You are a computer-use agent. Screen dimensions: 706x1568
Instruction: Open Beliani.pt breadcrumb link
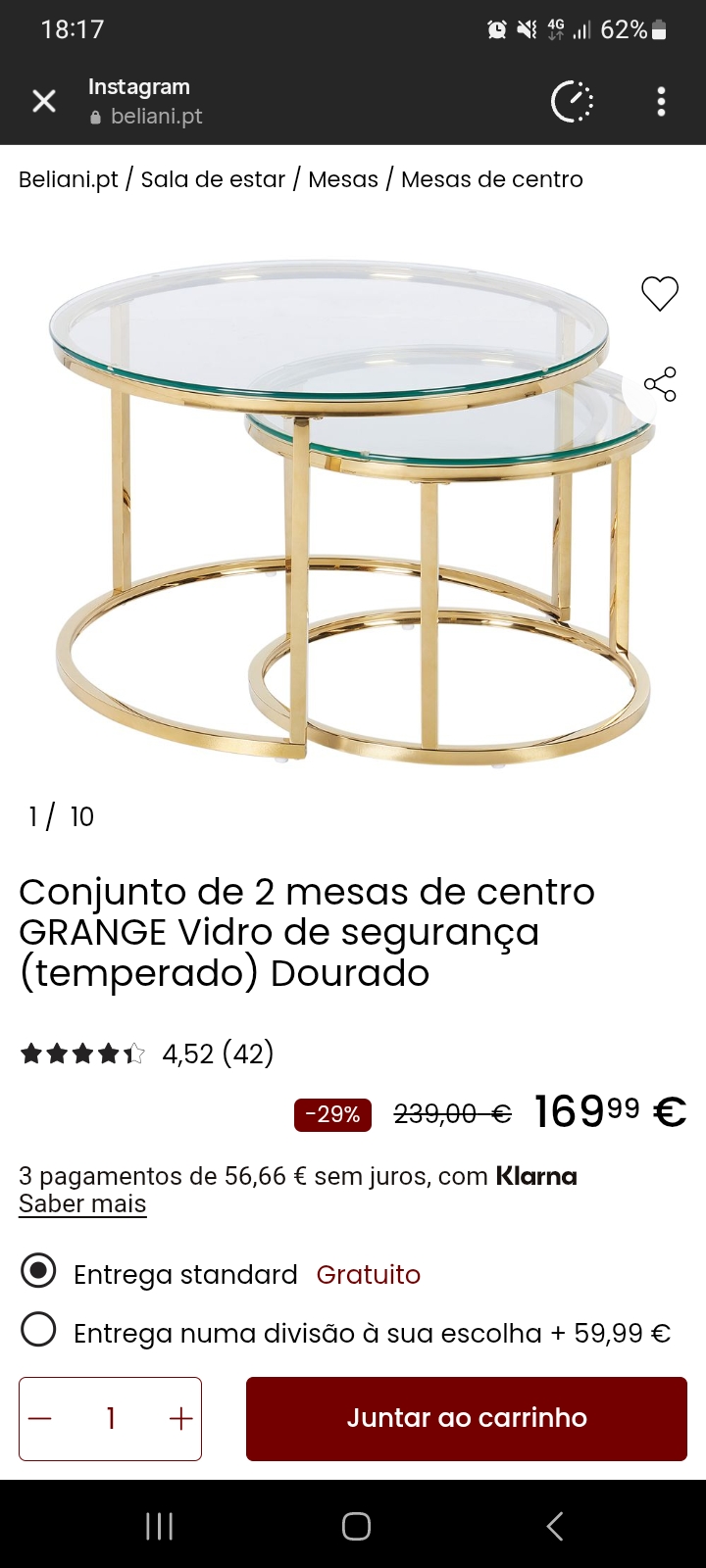pyautogui.click(x=68, y=179)
